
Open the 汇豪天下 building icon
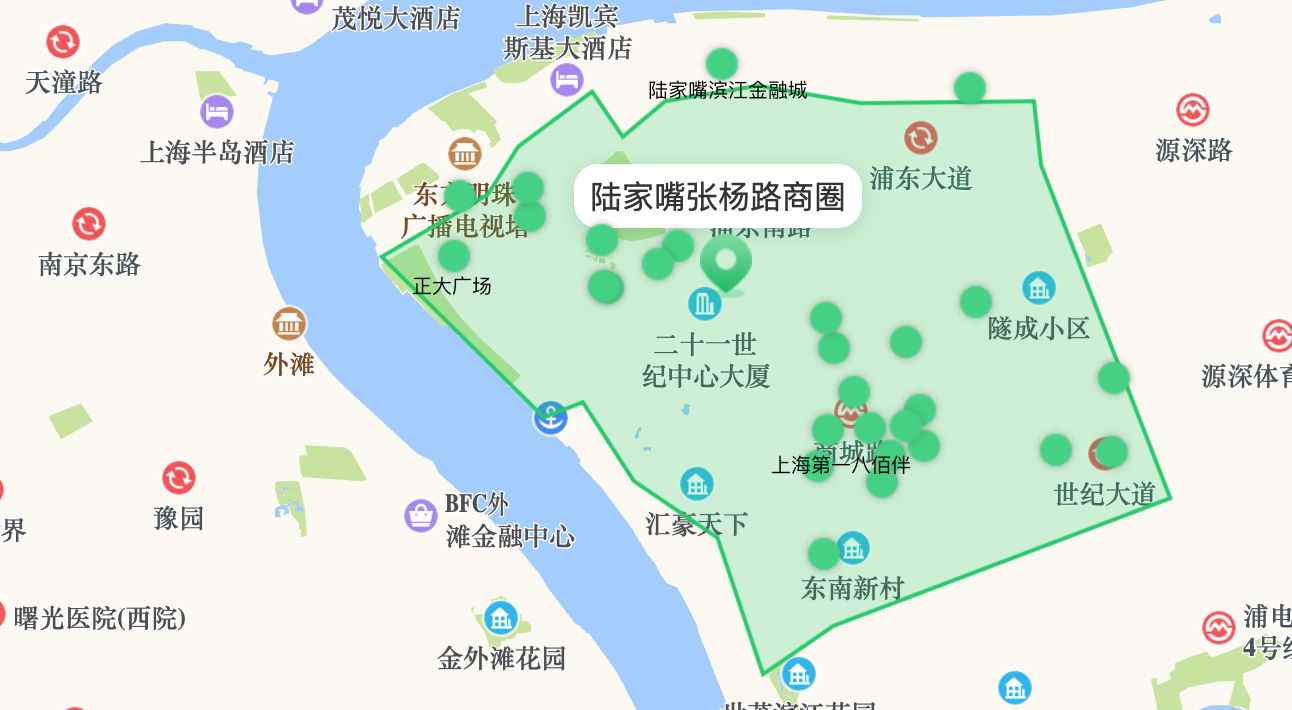(696, 484)
